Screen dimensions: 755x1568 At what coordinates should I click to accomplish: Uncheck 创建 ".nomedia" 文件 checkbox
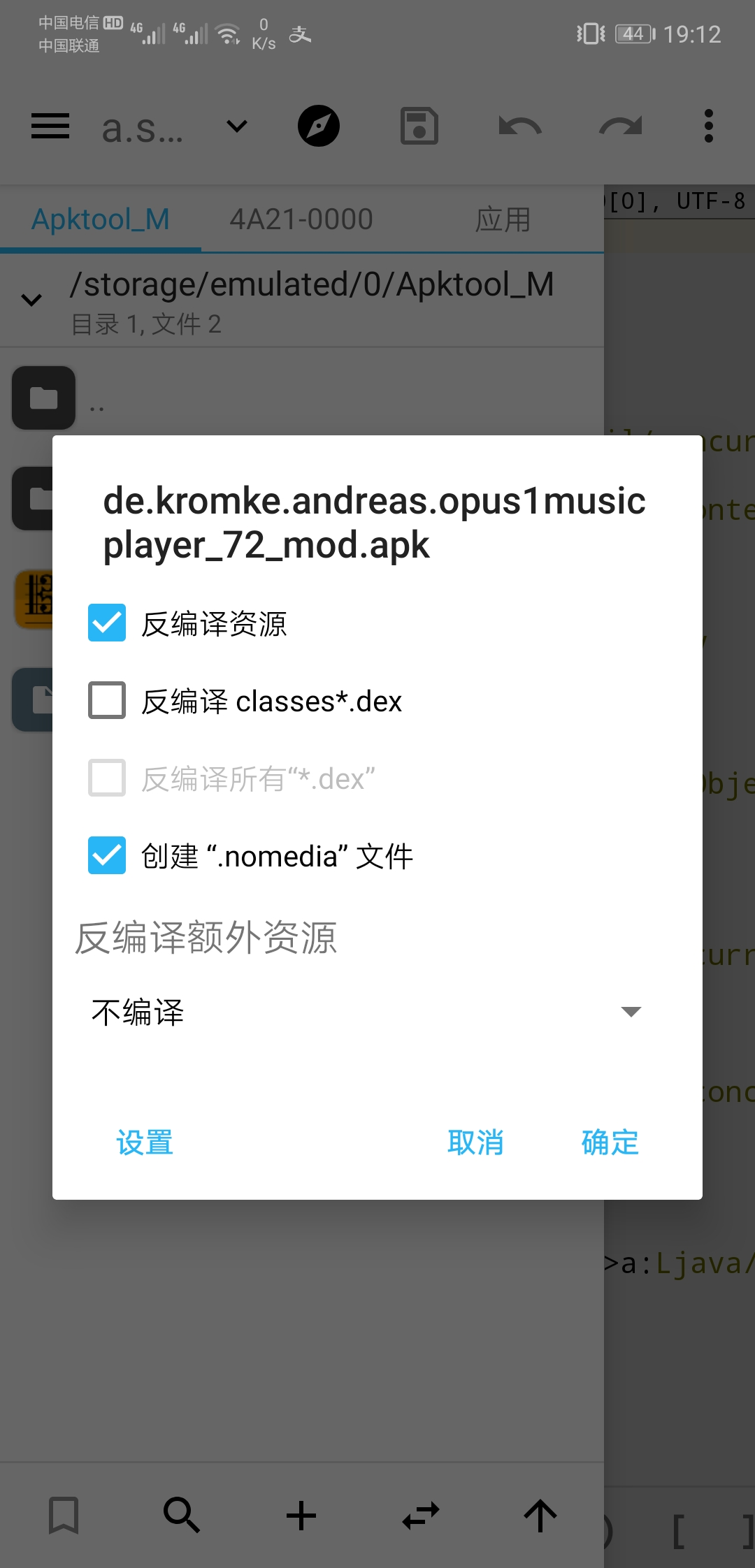pos(107,855)
